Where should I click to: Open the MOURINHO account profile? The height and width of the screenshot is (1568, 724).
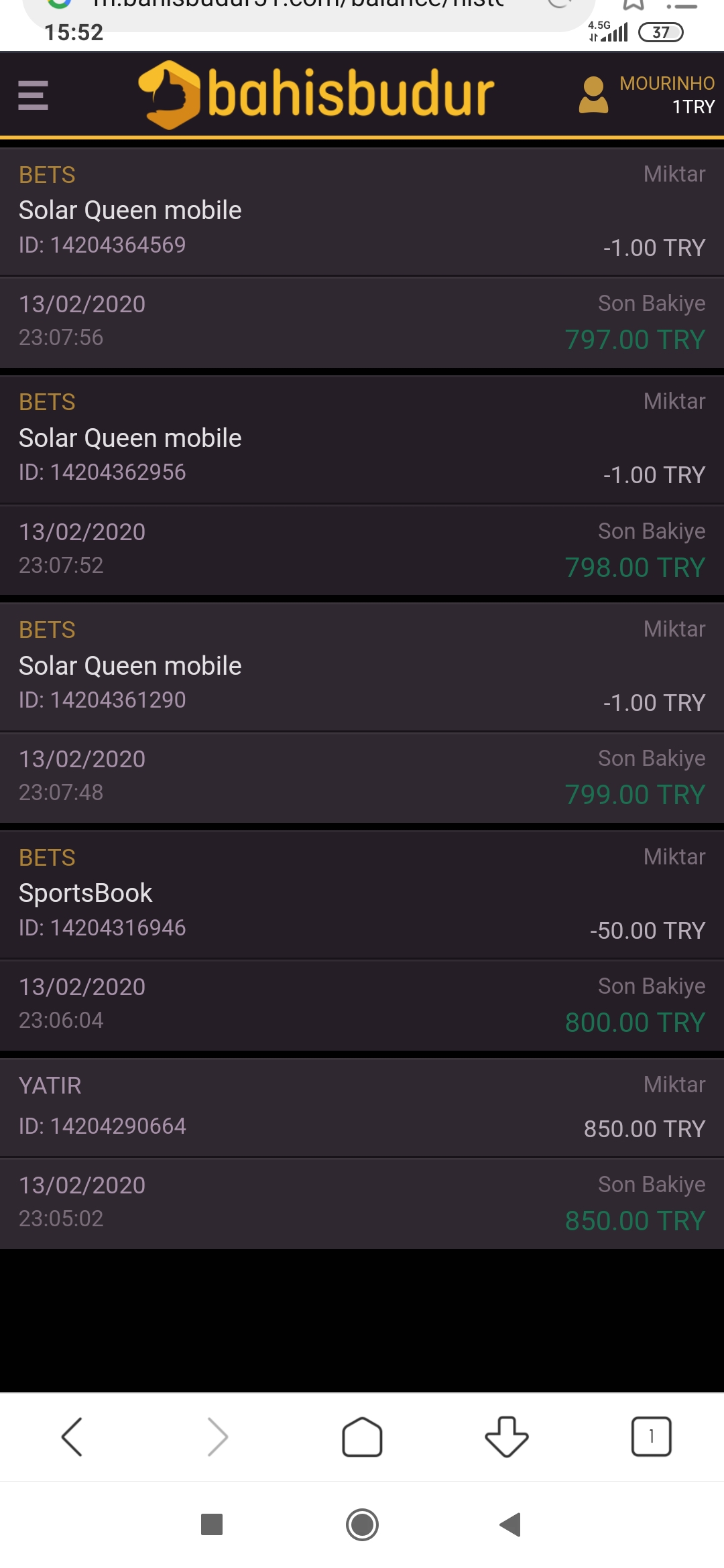(646, 95)
